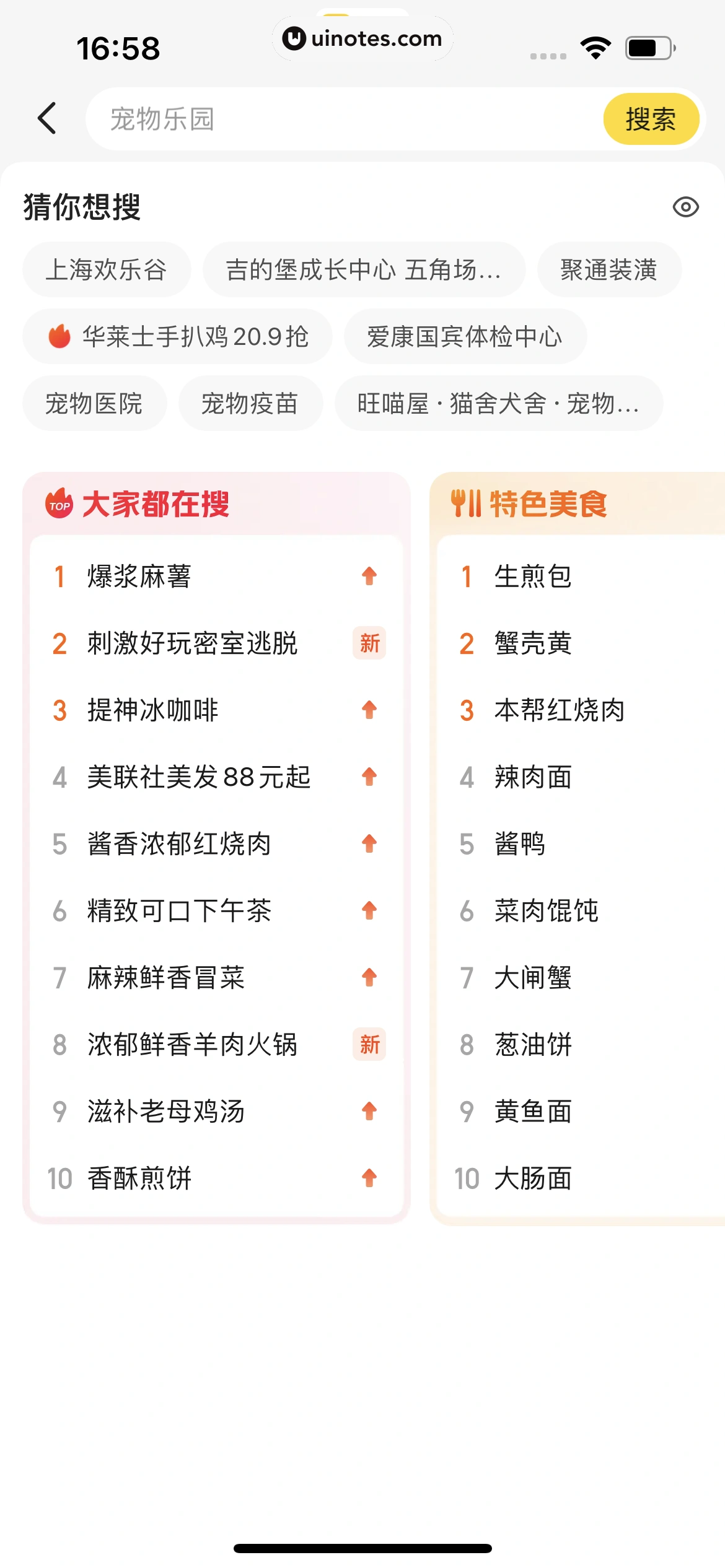The height and width of the screenshot is (1568, 725).
Task: Tap the 宠物乐园 search field
Action: click(x=341, y=119)
